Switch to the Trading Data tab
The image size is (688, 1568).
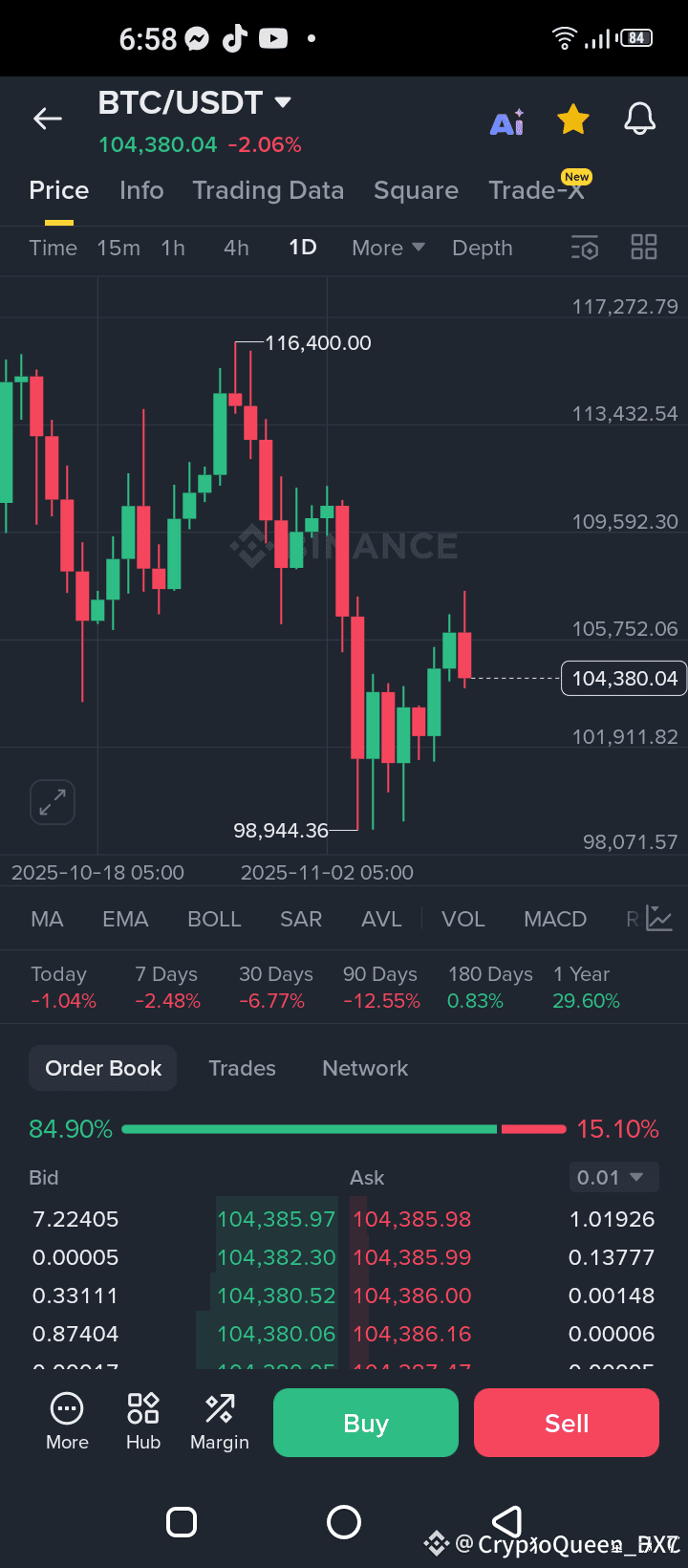269,190
